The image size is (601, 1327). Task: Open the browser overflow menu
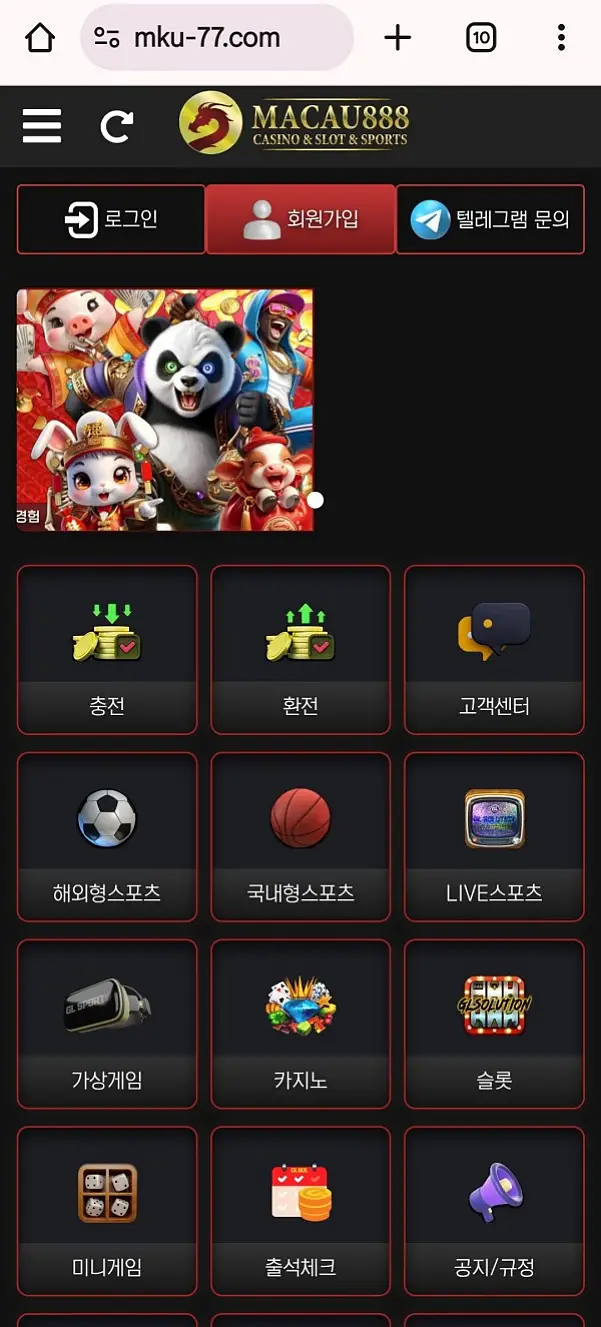pos(561,39)
